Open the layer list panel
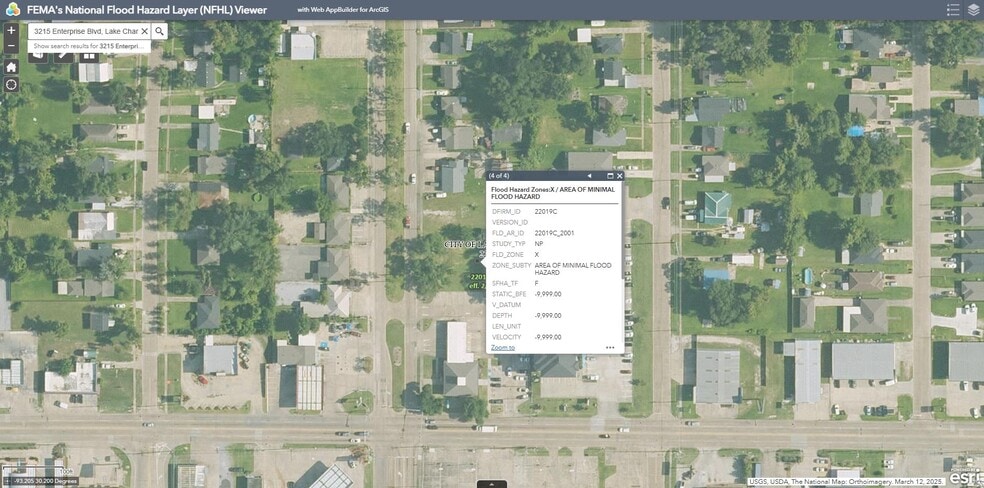This screenshot has width=984, height=488. tap(973, 9)
